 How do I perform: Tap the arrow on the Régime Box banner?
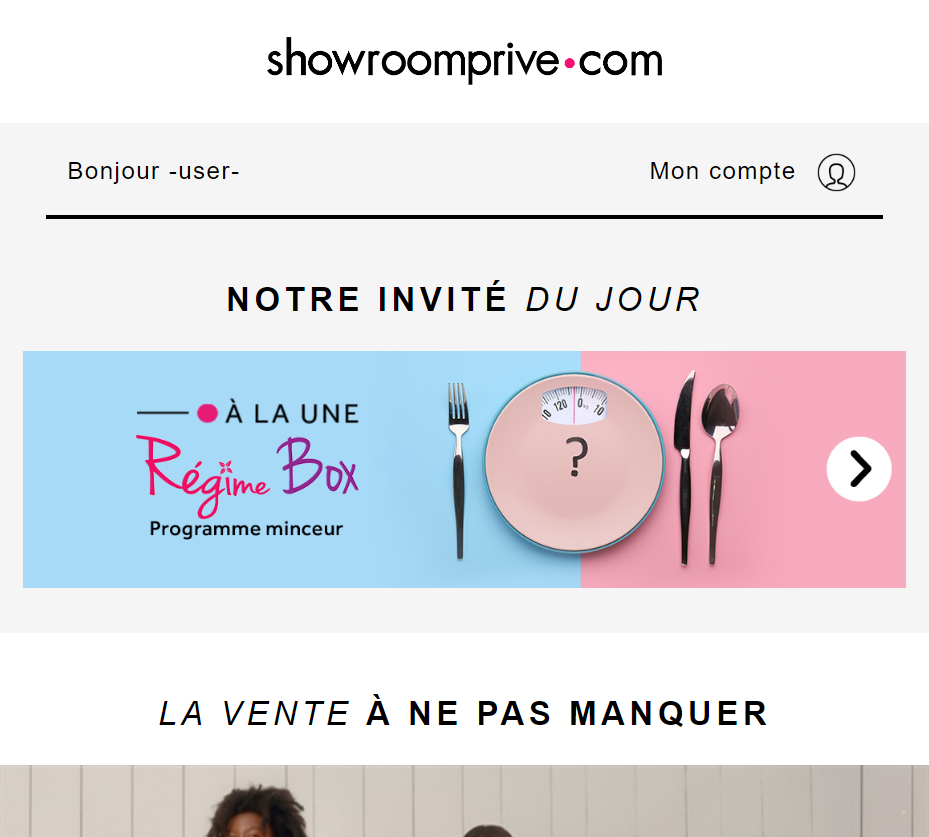point(858,469)
